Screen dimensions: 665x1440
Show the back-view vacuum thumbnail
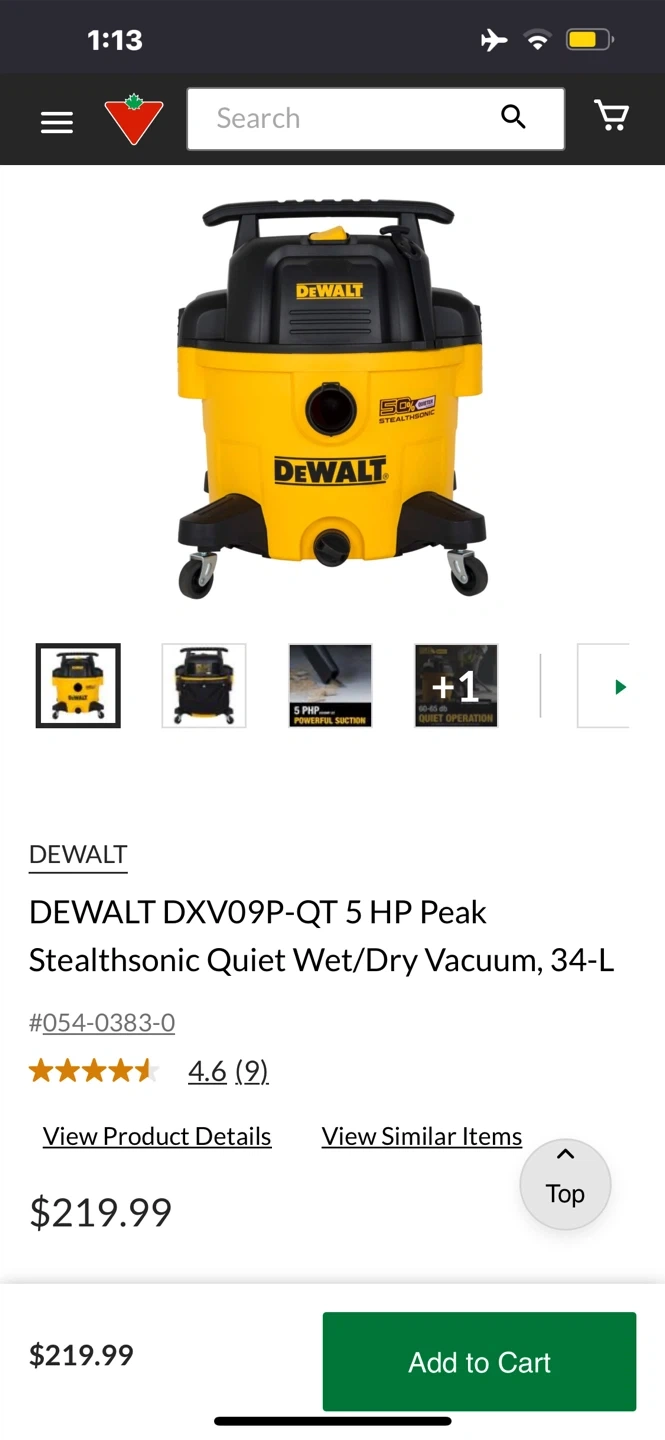click(x=204, y=686)
